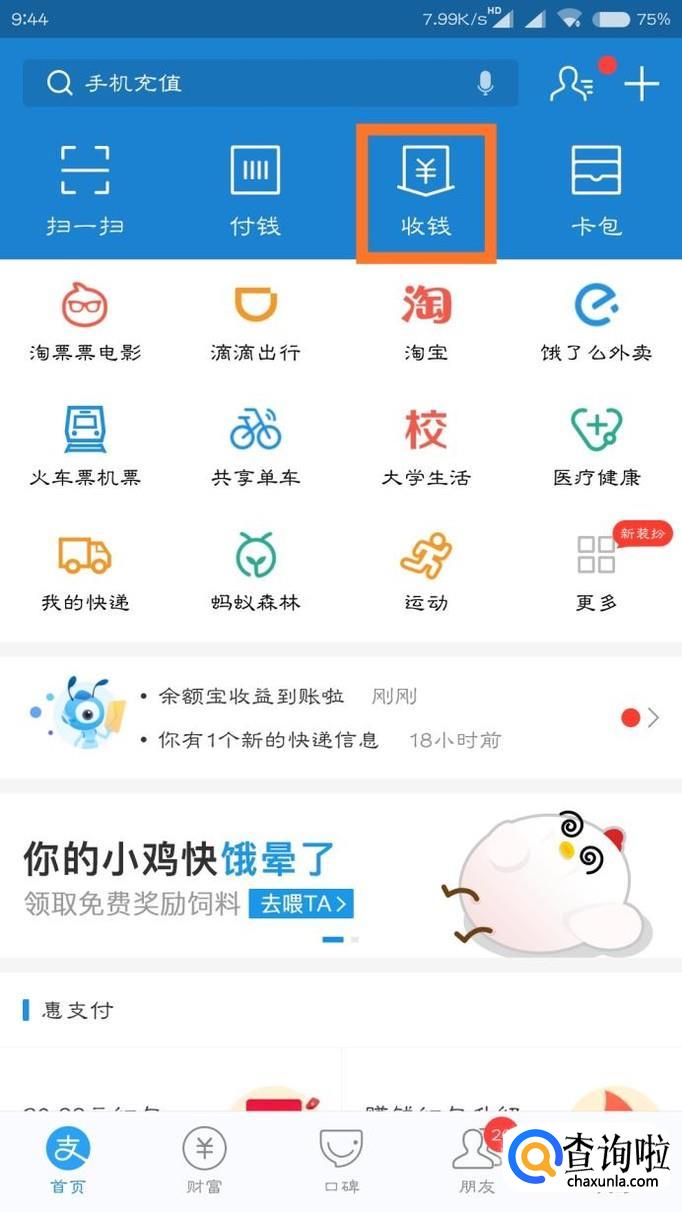Open 医疗健康

(596, 446)
